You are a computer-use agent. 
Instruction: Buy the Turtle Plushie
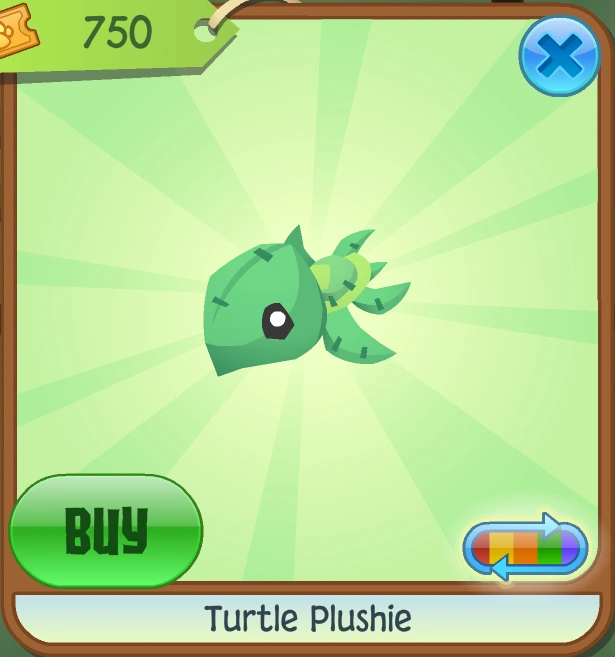coord(106,530)
